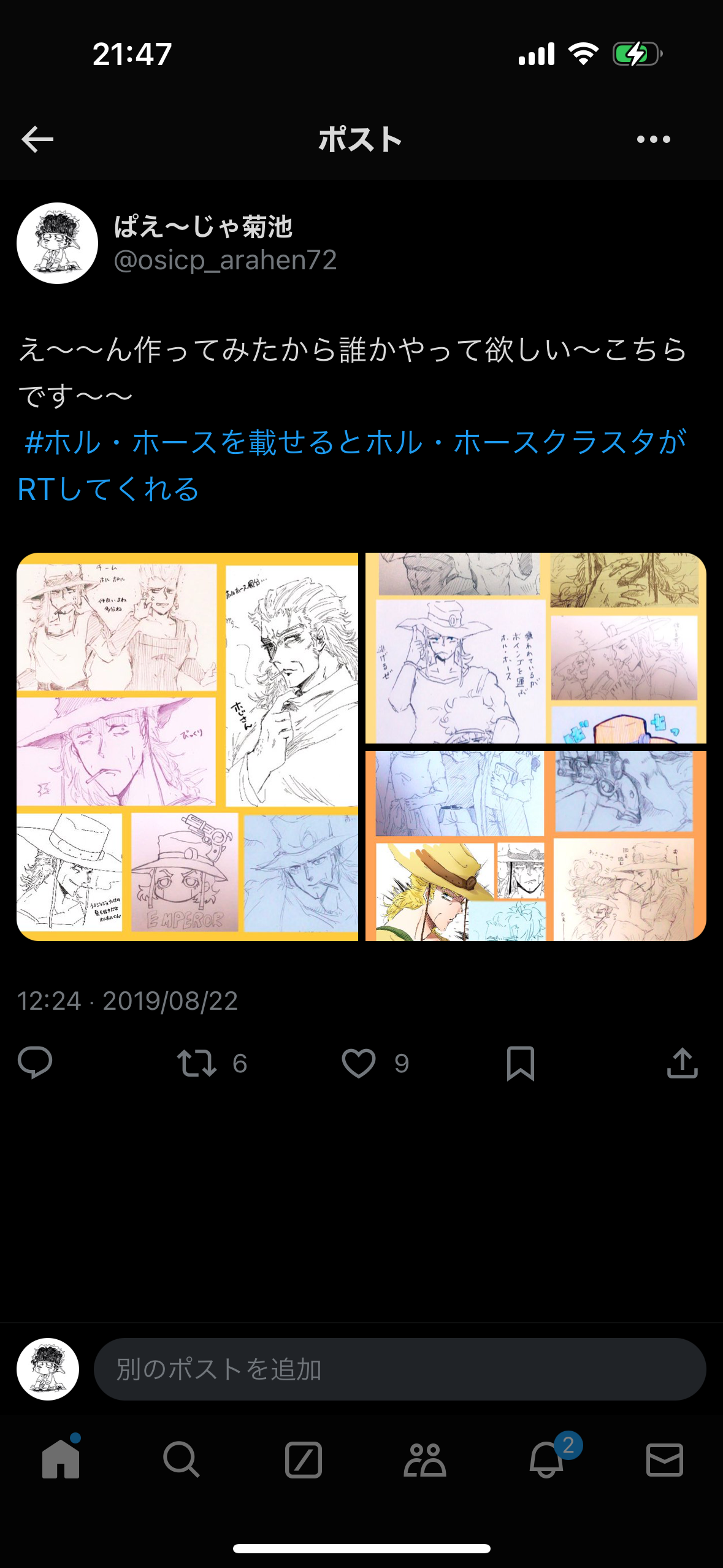View the large left artwork image
This screenshot has width=723, height=1568.
pos(187,747)
